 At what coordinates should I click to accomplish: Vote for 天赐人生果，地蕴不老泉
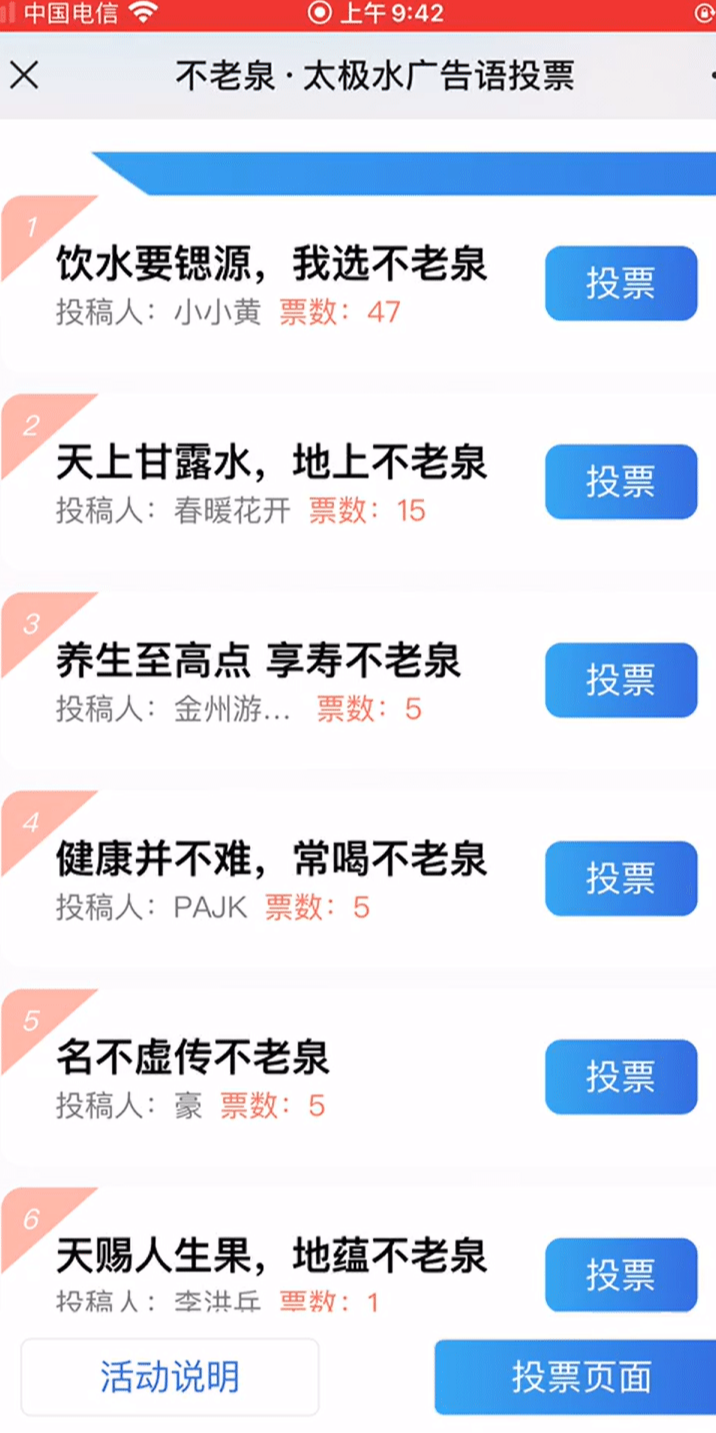[x=620, y=1274]
